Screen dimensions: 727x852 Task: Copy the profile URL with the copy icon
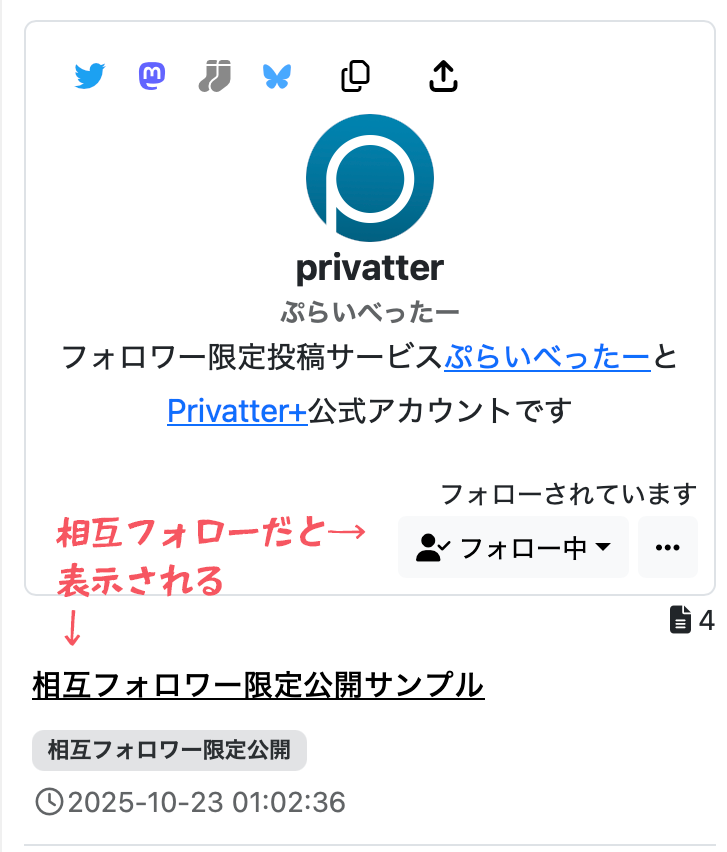[355, 75]
